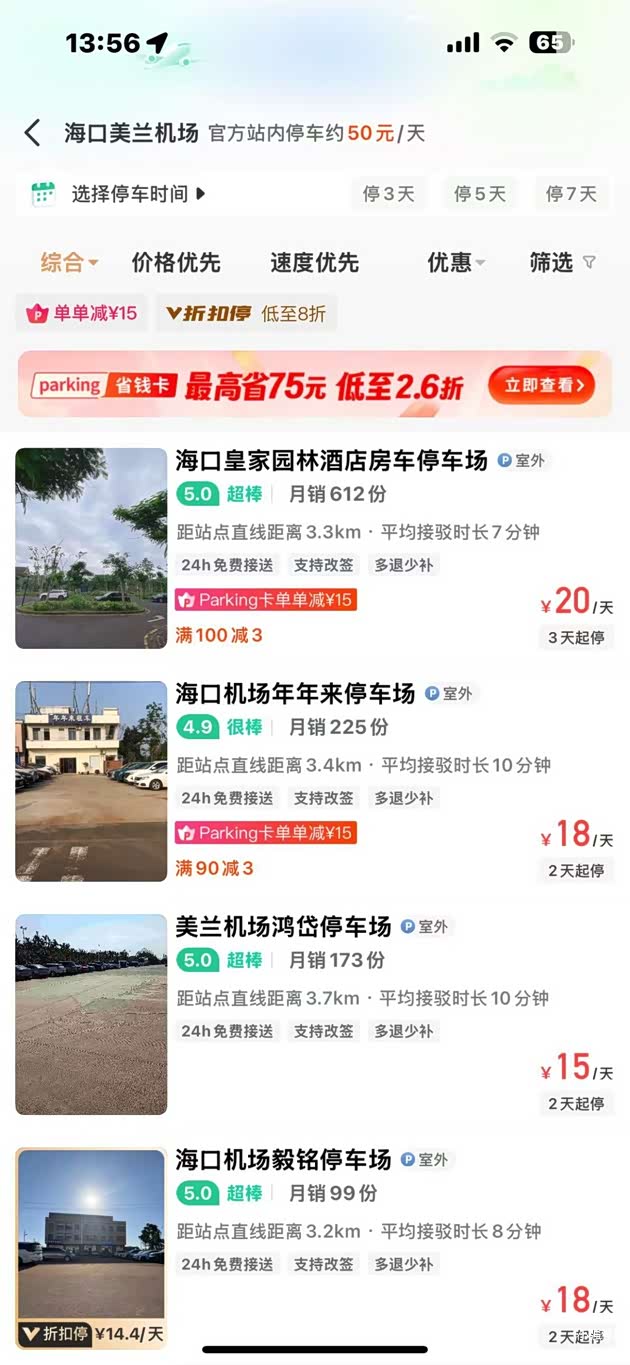Viewport: 630px width, 1365px height.
Task: Sort by 速度优先
Action: pos(314,263)
